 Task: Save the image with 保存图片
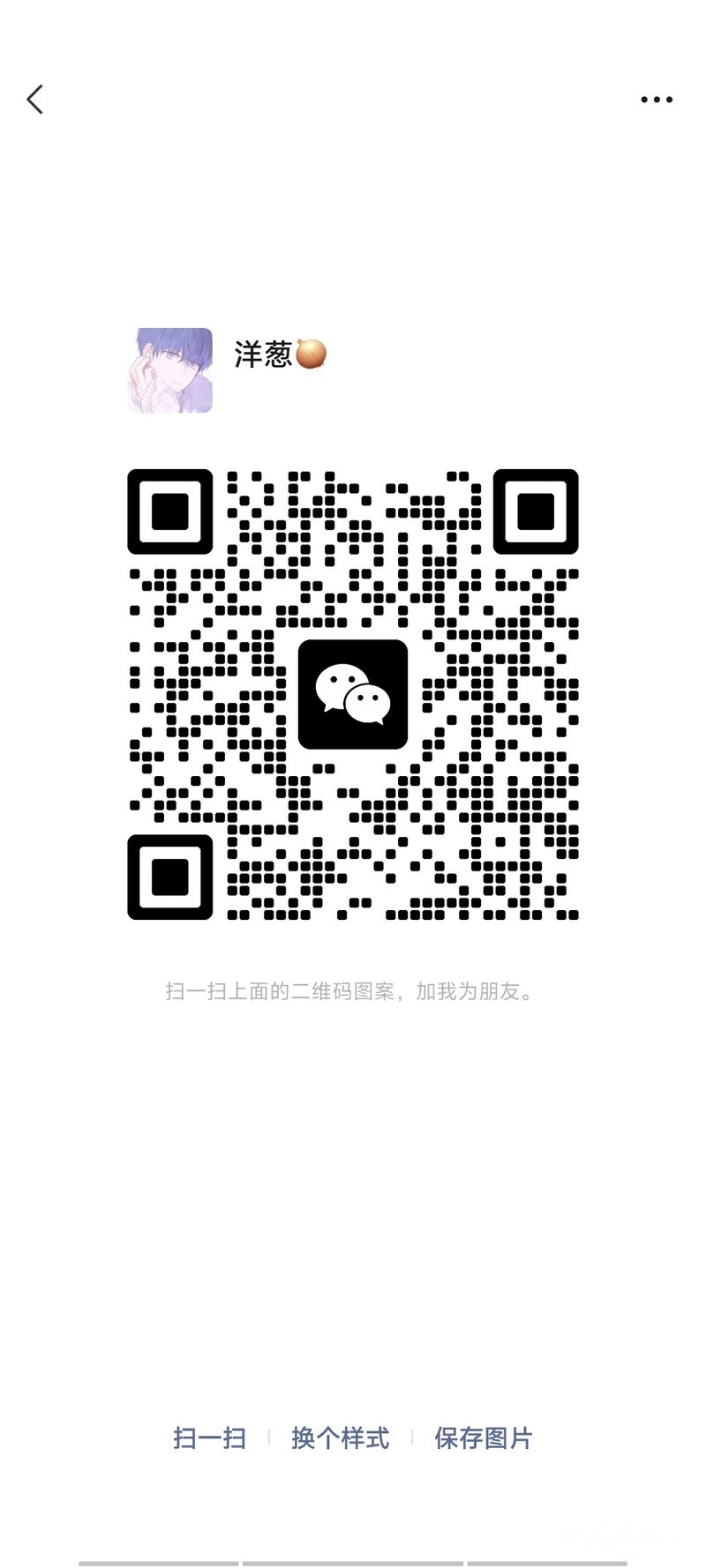tap(483, 1438)
